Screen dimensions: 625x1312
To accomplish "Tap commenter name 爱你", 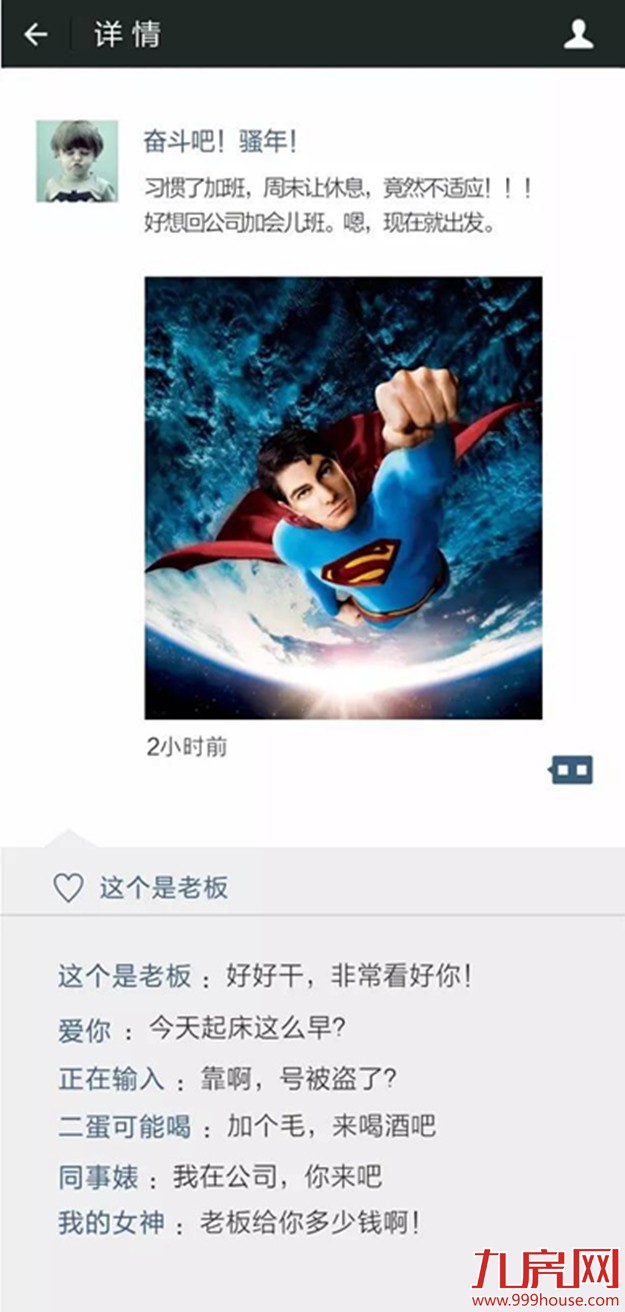I will [x=84, y=1029].
